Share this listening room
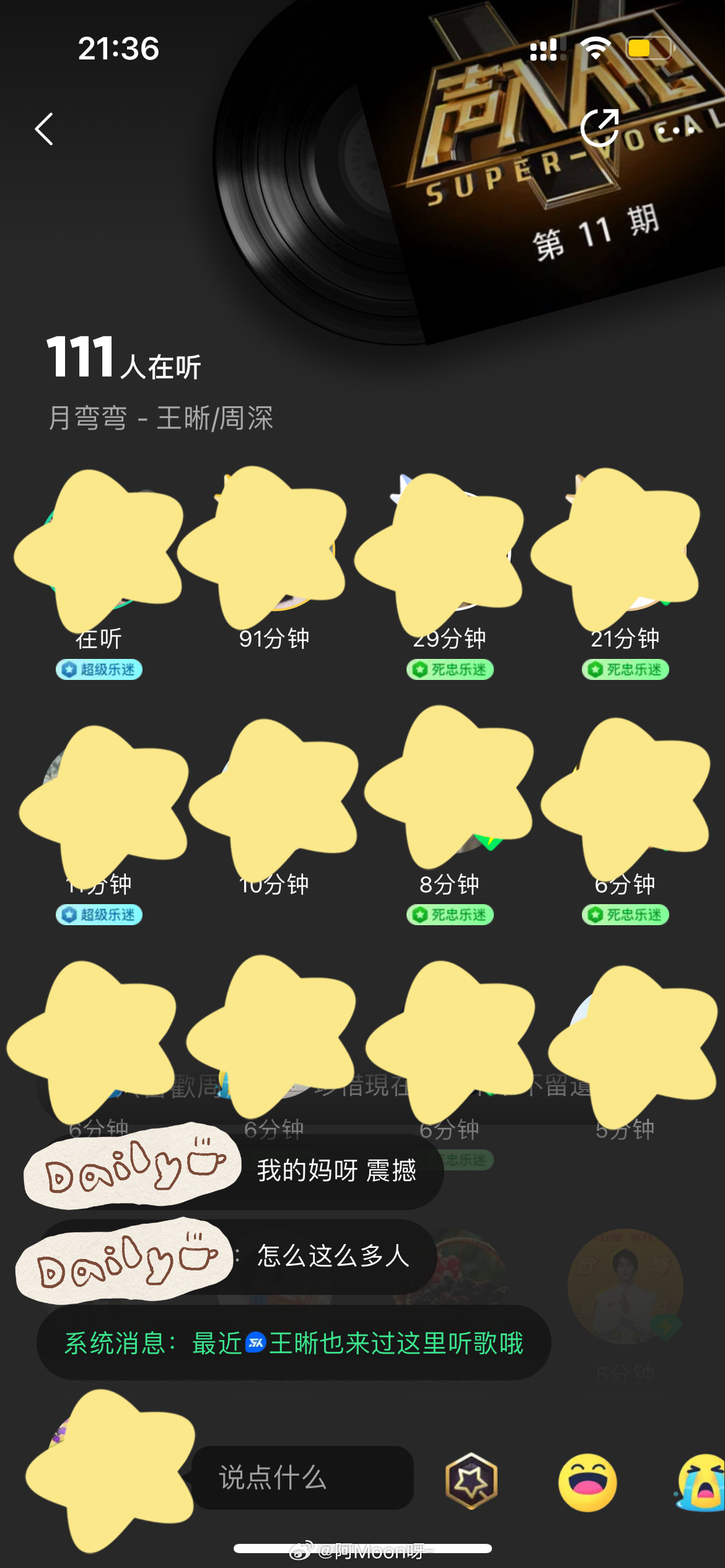The height and width of the screenshot is (1568, 725). (x=599, y=128)
